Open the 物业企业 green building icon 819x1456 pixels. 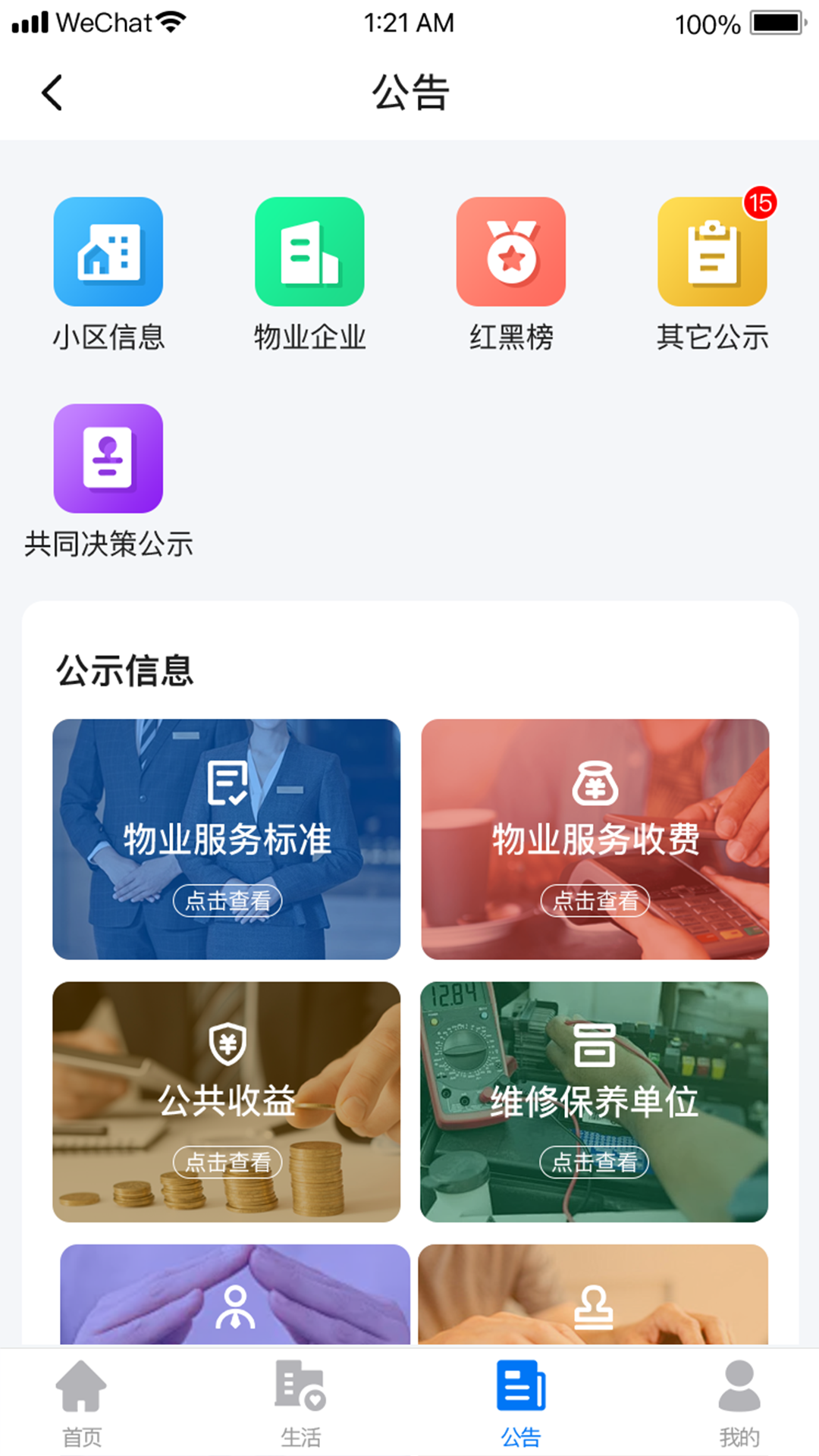(309, 251)
